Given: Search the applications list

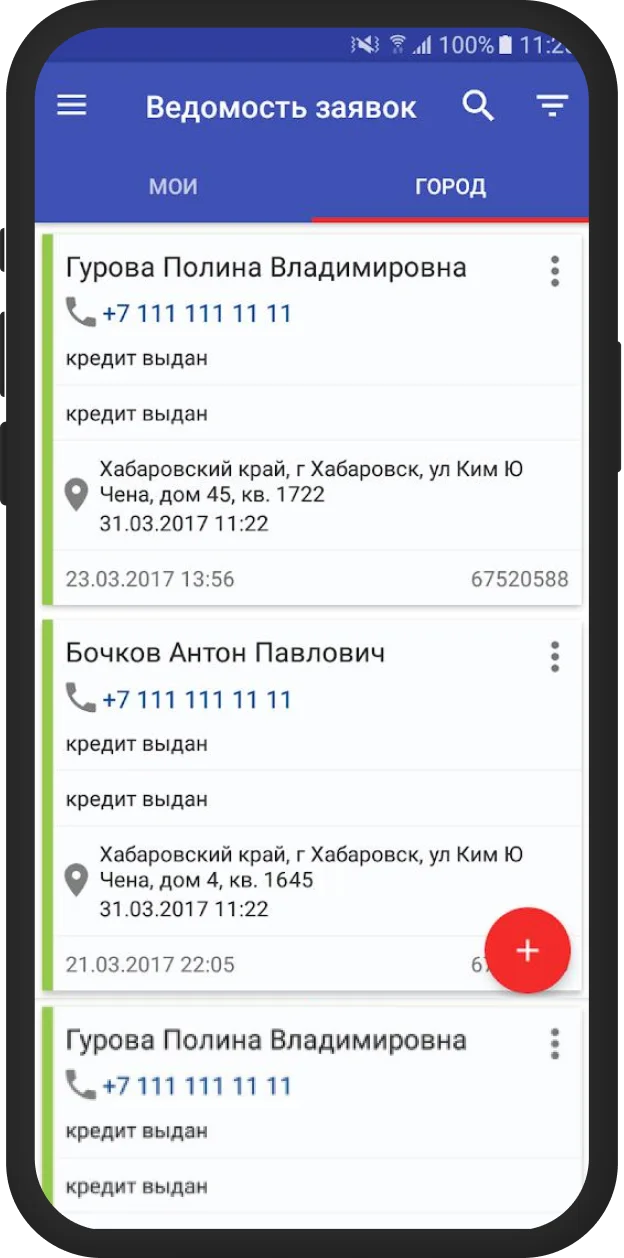Looking at the screenshot, I should coord(478,106).
